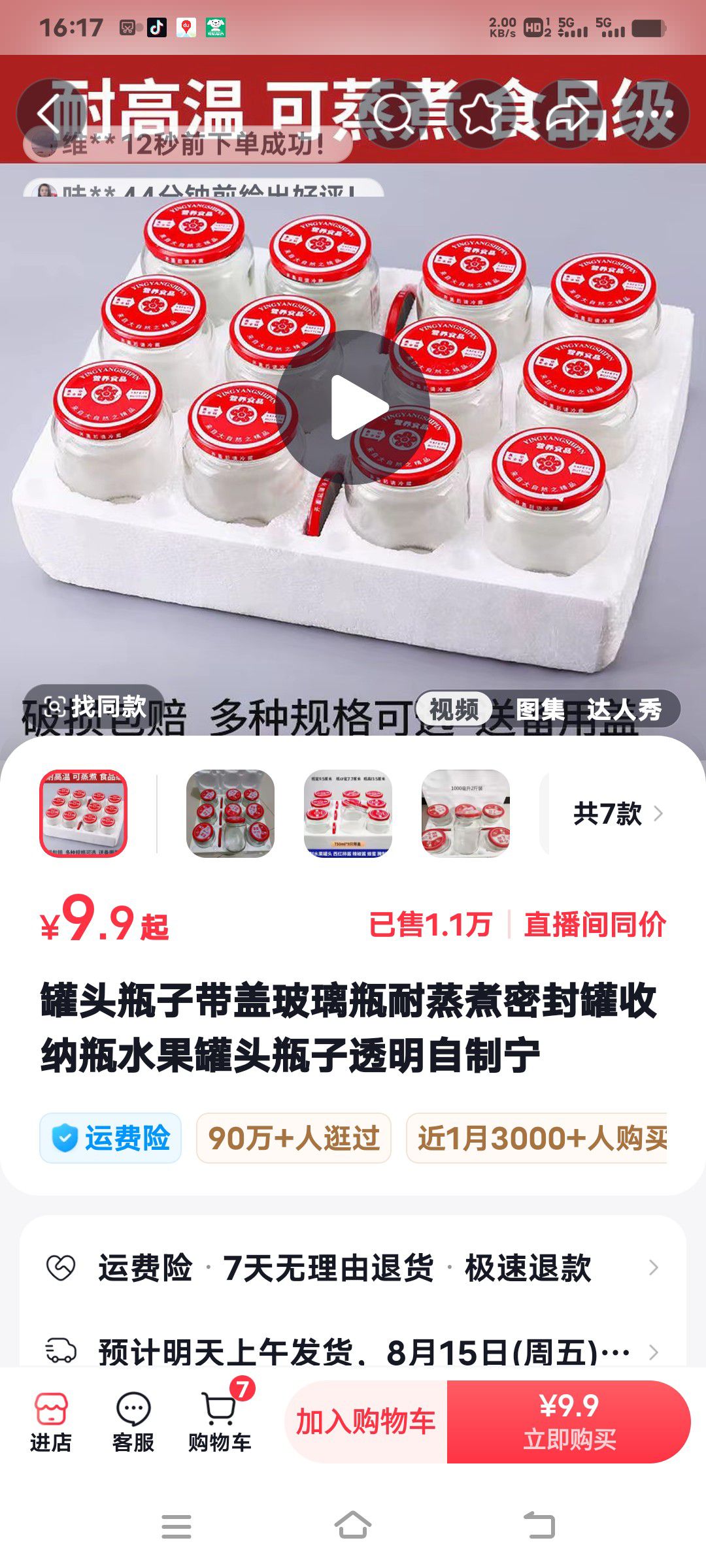
Task: Open the search icon in the top bar
Action: pos(393,113)
